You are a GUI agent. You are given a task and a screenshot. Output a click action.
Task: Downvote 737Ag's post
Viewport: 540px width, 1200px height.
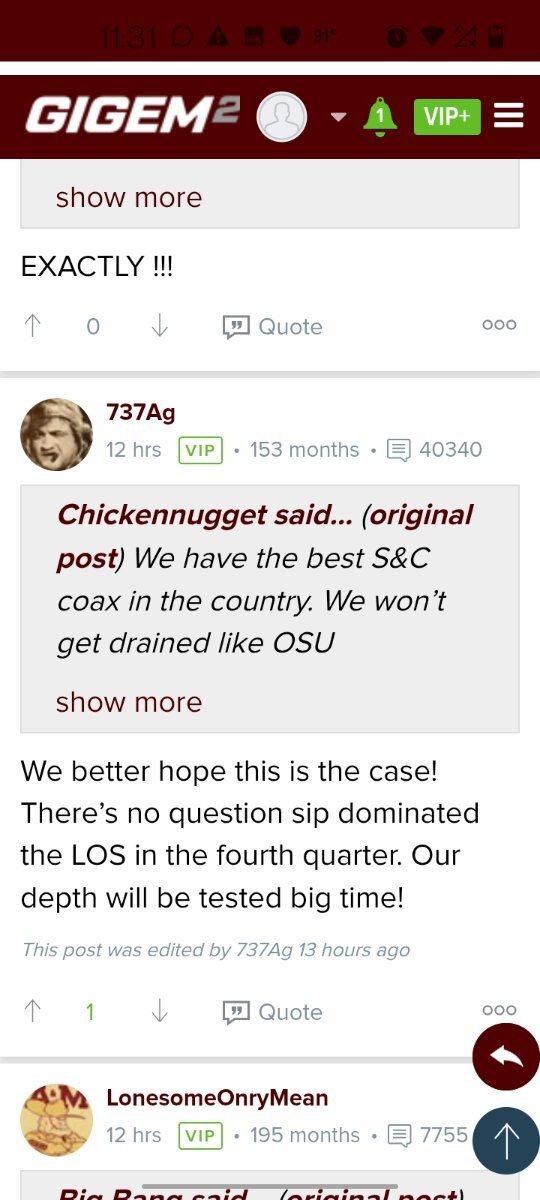159,1012
